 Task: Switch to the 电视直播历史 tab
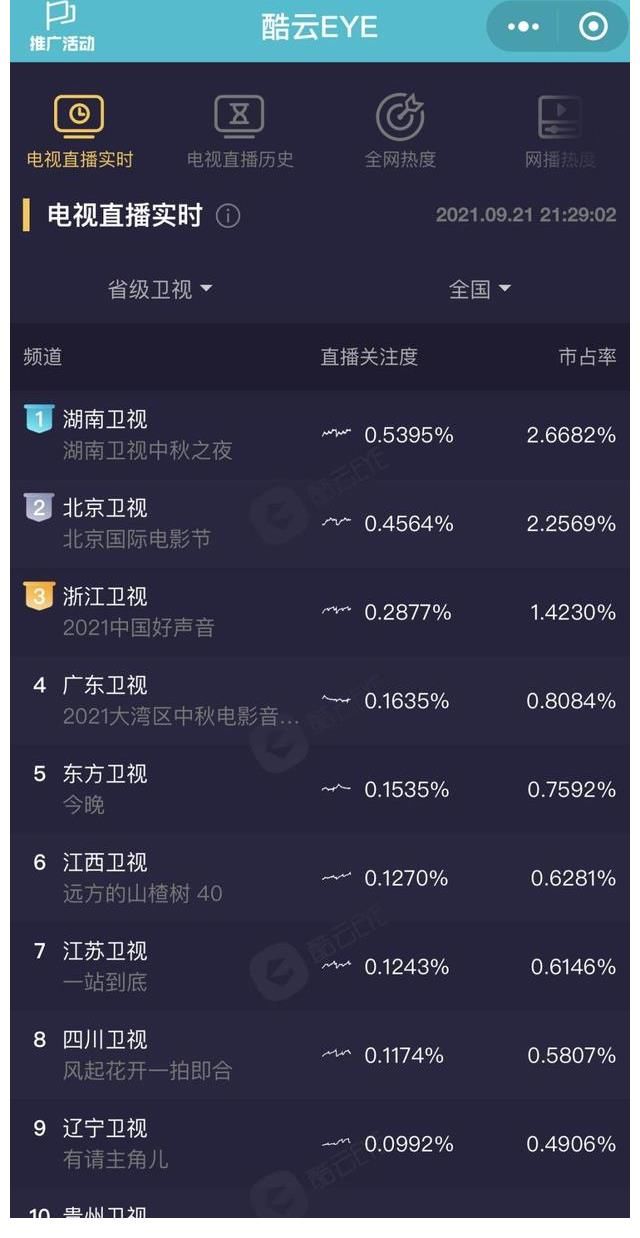240,130
